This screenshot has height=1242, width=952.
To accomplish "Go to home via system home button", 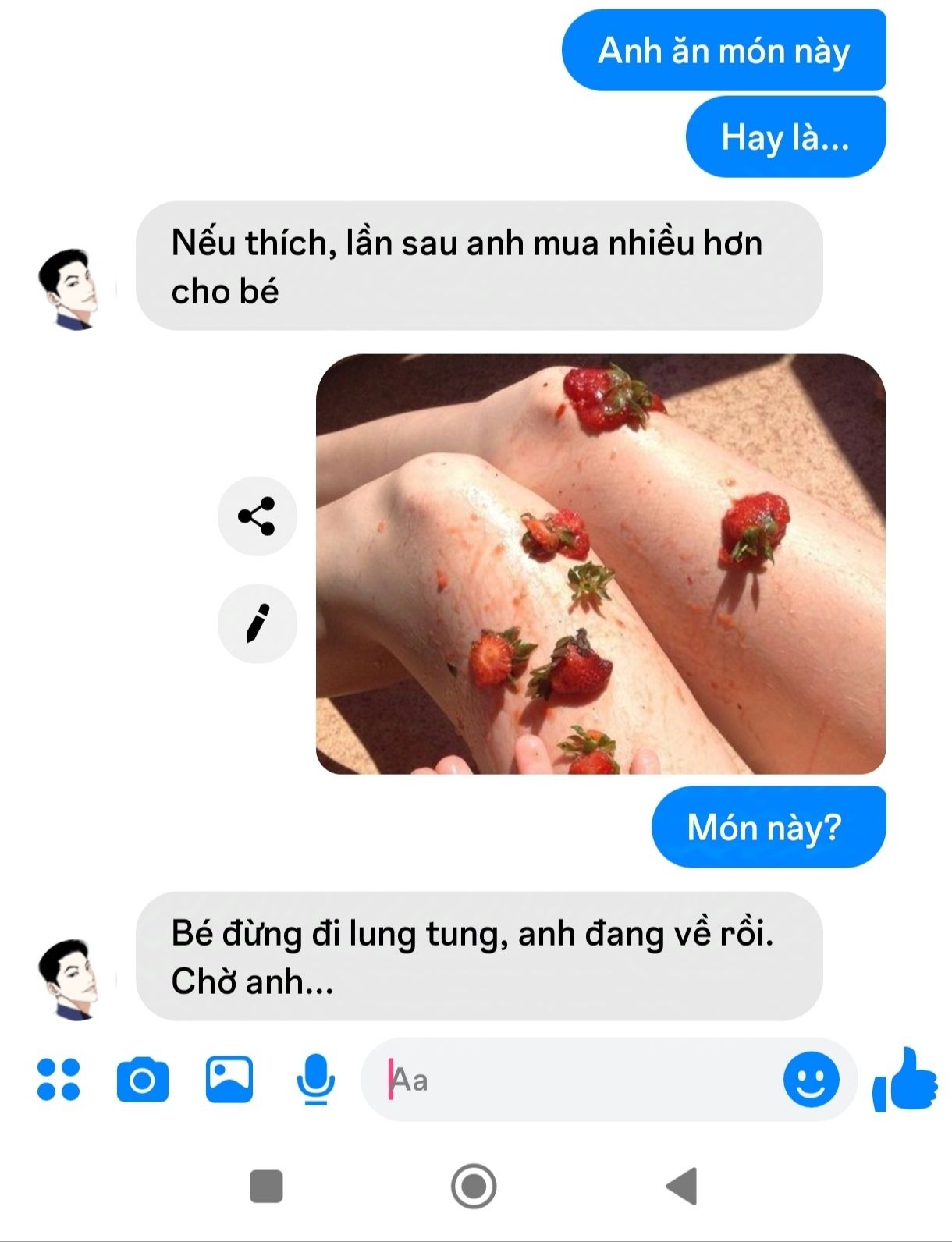I will [473, 1186].
